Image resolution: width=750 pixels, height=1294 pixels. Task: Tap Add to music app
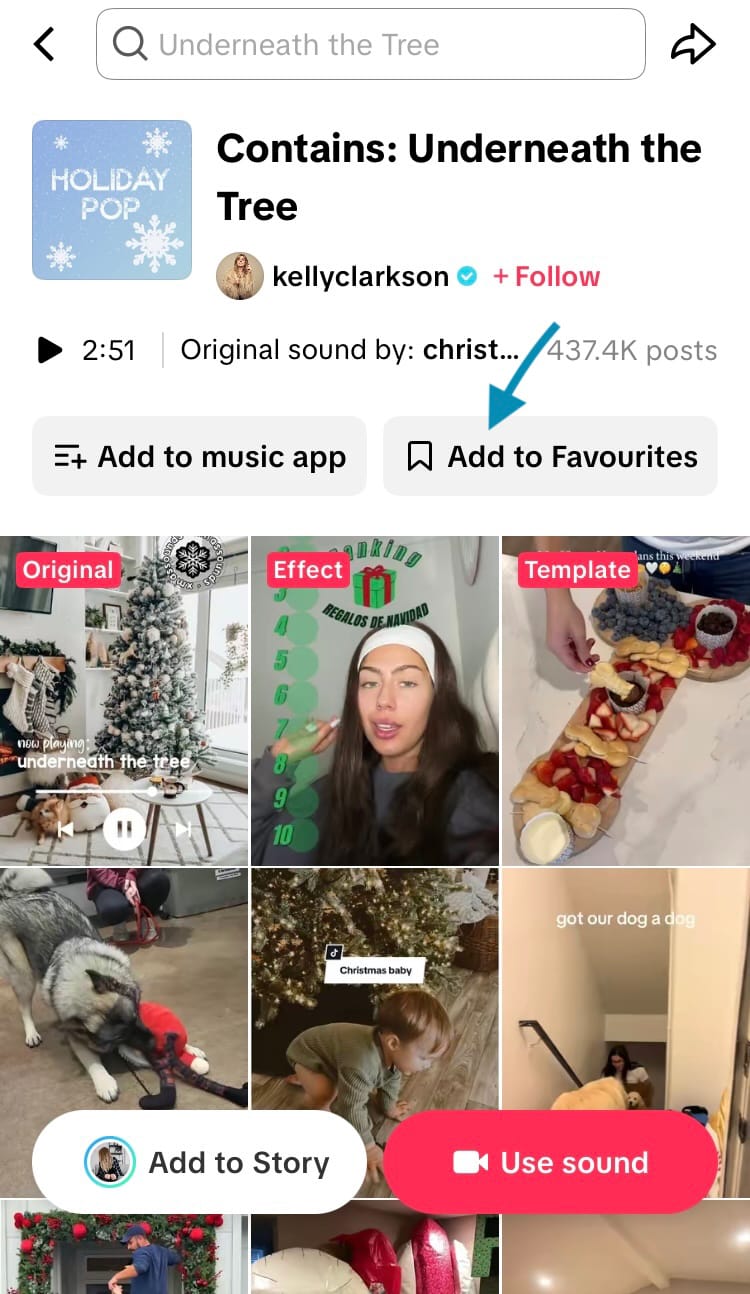click(200, 457)
